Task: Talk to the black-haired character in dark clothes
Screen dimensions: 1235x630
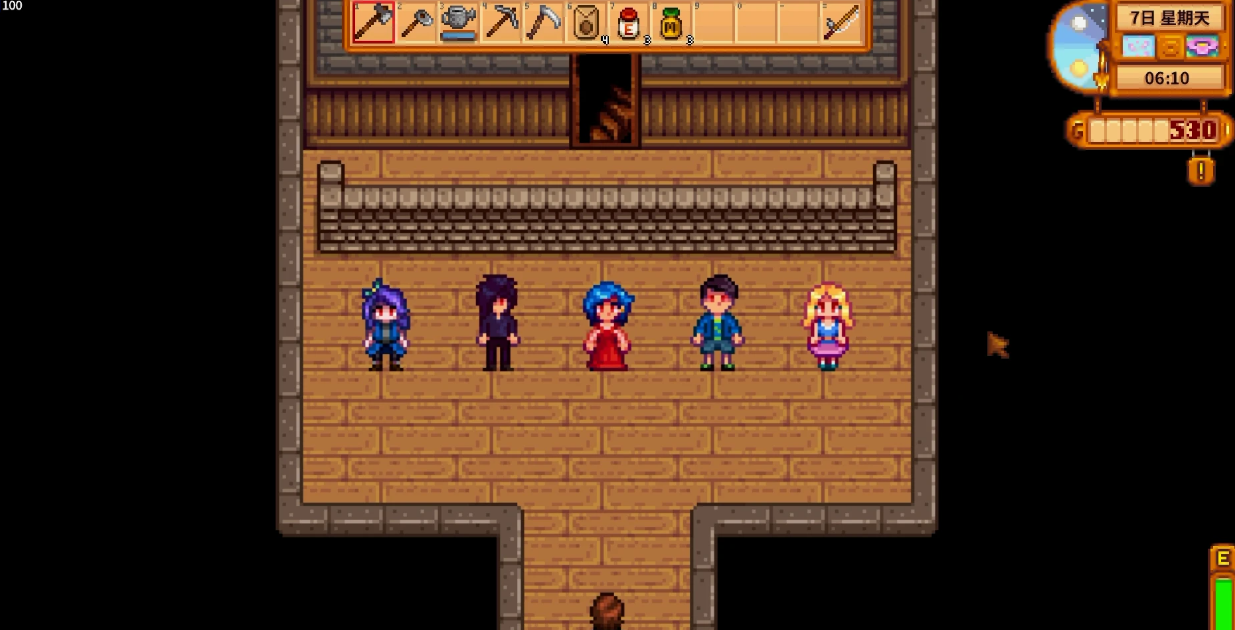Action: [x=497, y=323]
